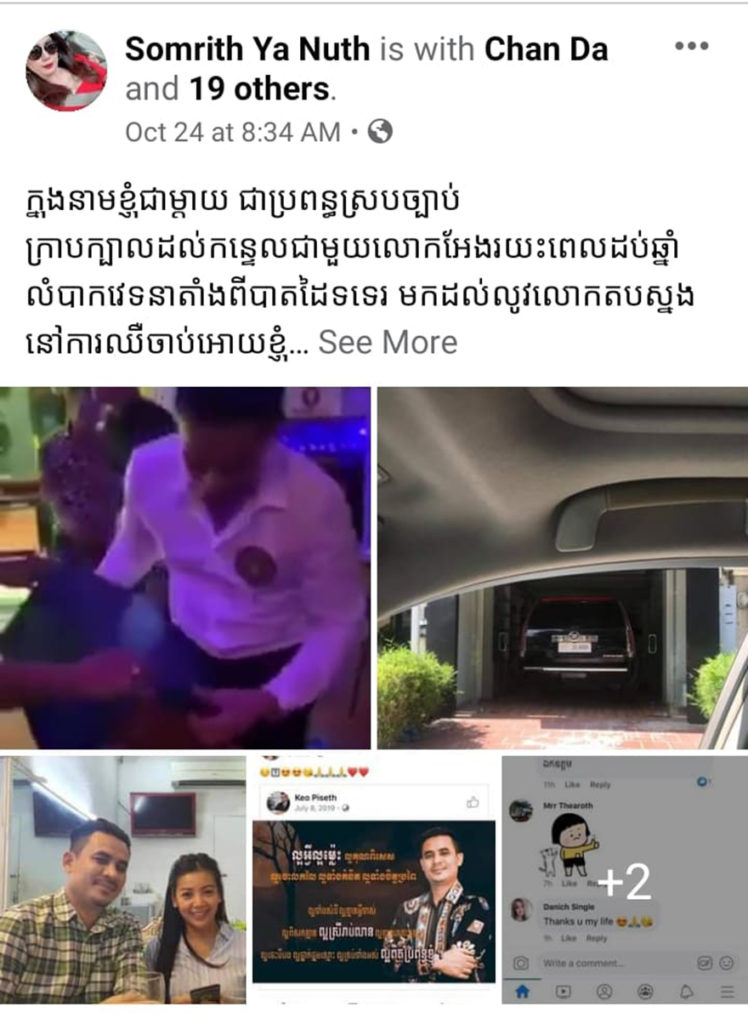The height and width of the screenshot is (1024, 748).
Task: Open the photo of the man in a white shirt
Action: coord(185,567)
